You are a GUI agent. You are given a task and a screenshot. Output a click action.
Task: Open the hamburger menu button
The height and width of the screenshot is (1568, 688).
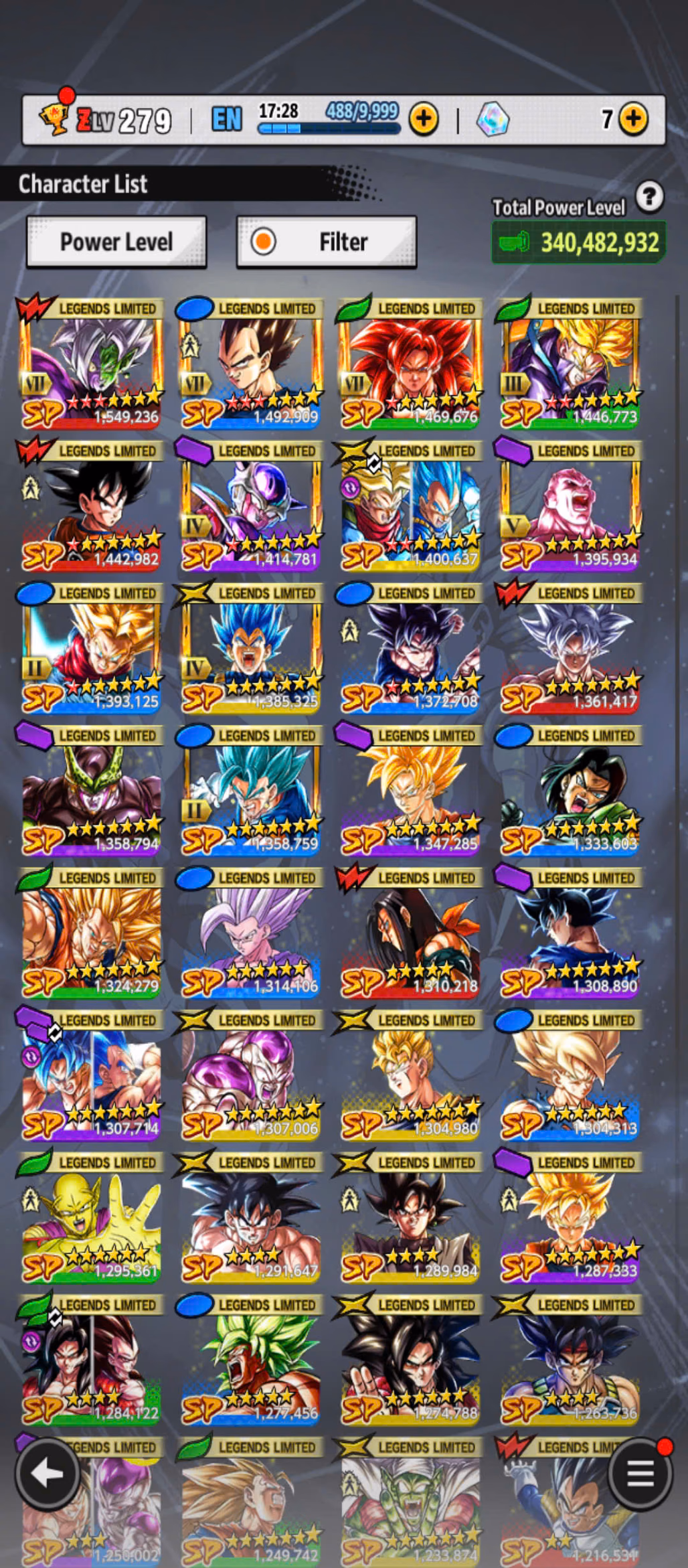click(640, 1474)
